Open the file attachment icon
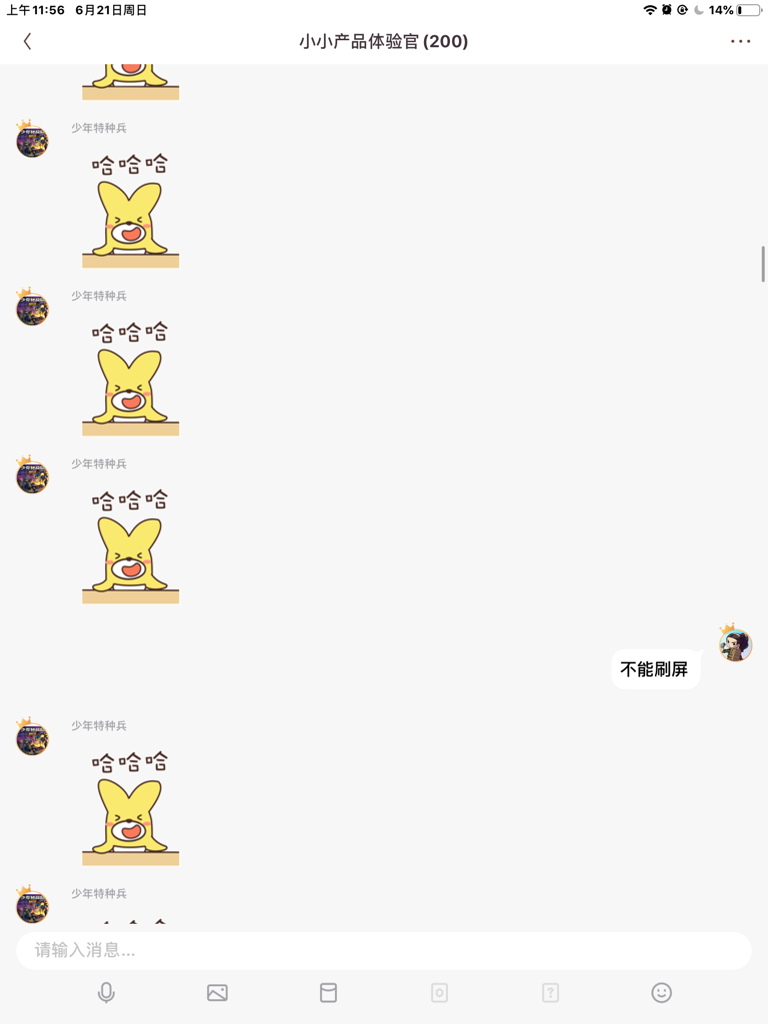Viewport: 768px width, 1024px height. 328,992
